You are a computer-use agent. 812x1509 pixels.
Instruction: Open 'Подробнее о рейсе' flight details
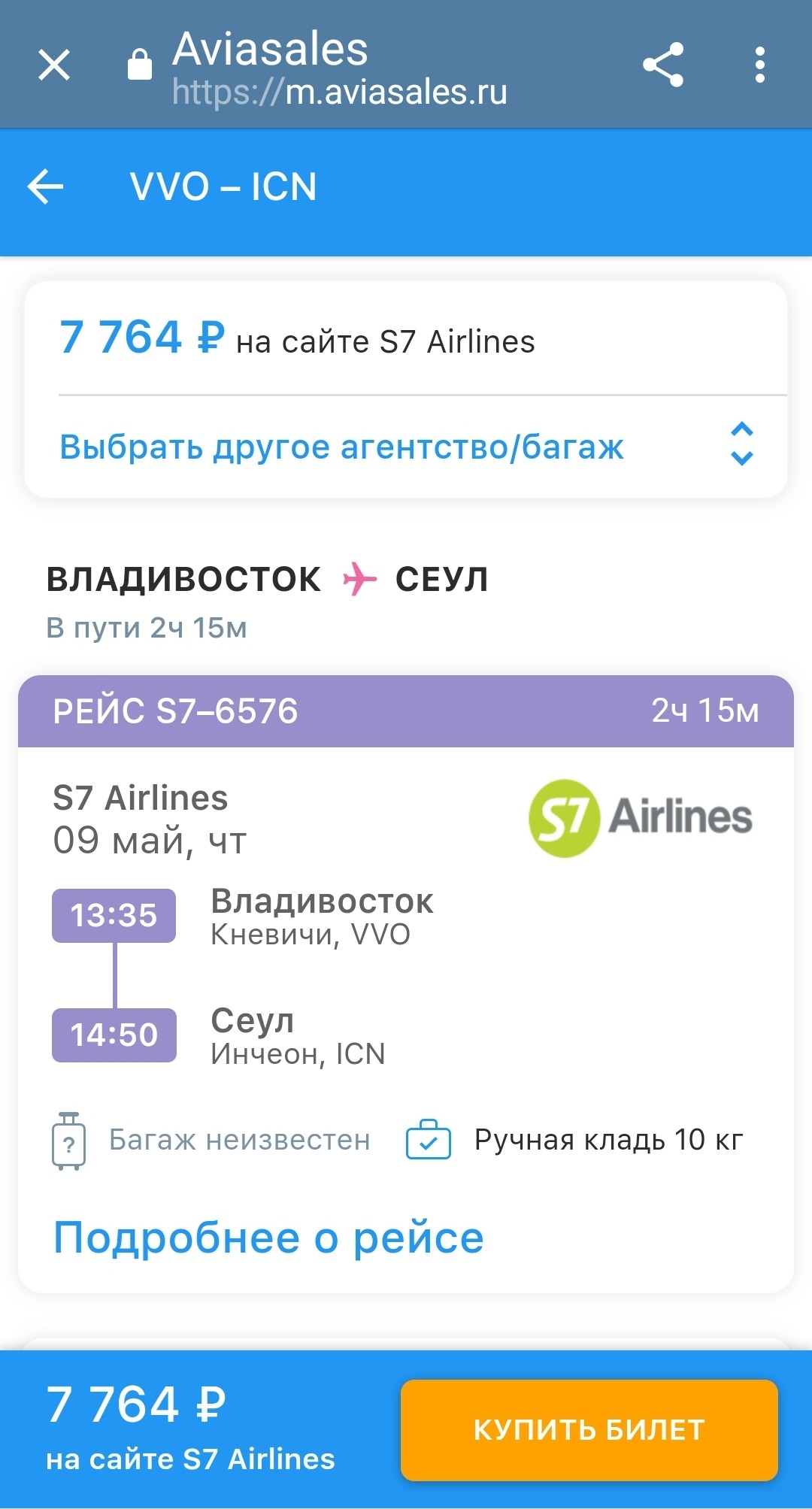[x=268, y=1238]
